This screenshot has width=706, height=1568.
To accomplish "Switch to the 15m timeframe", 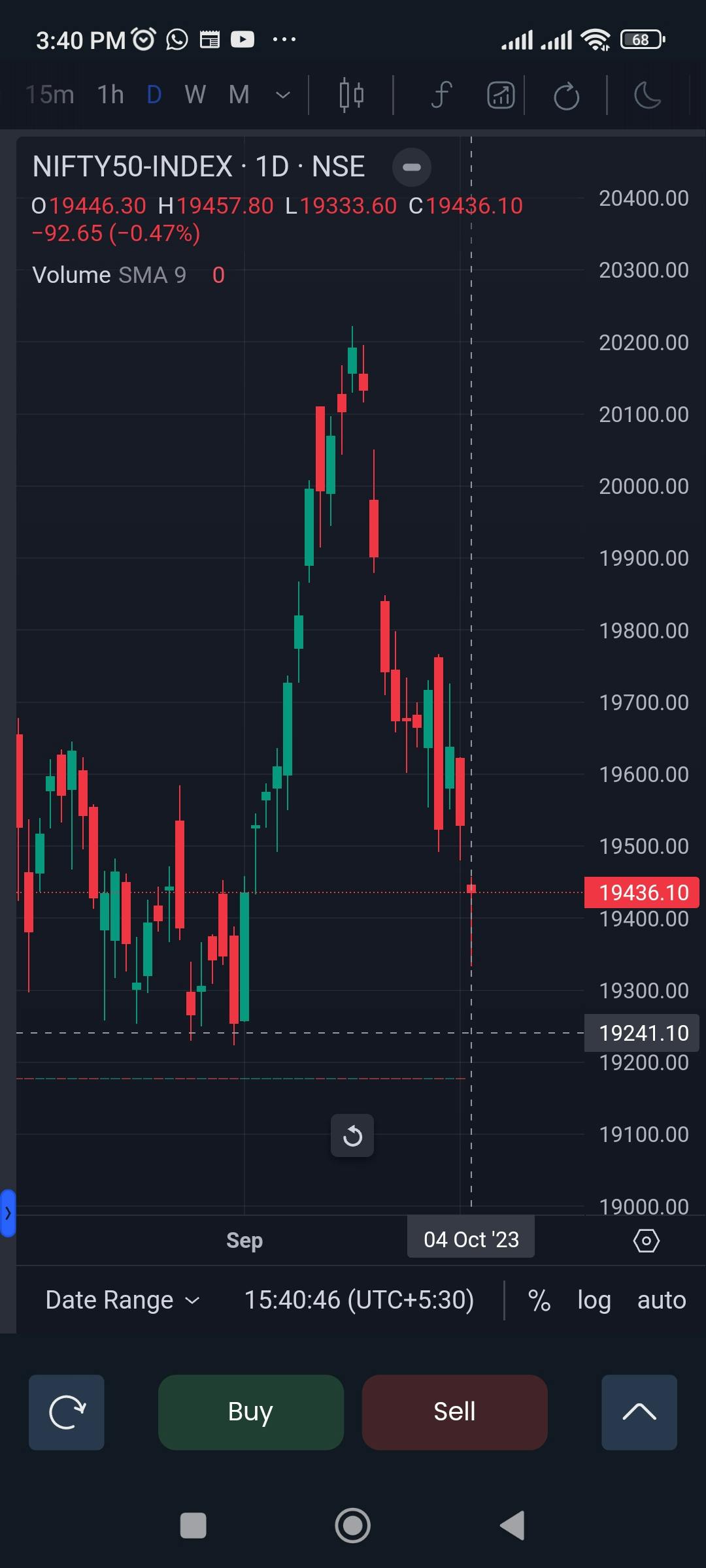I will [50, 95].
